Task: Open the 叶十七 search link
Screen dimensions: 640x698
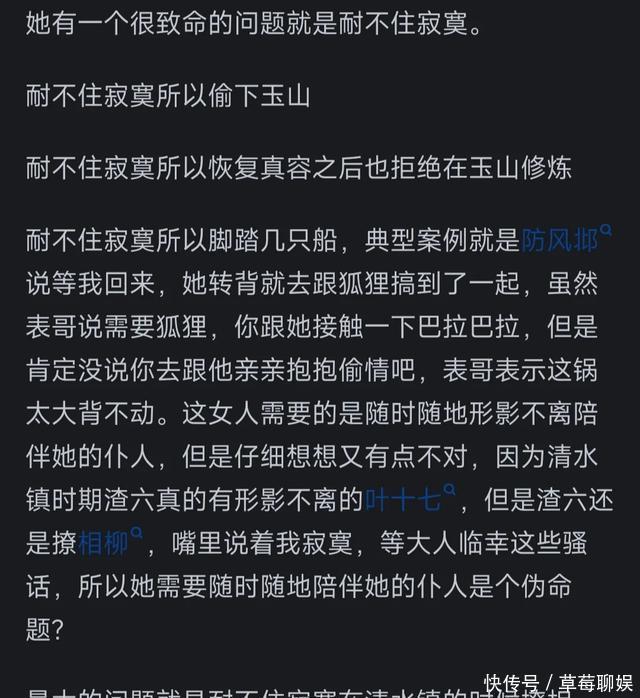Action: pyautogui.click(x=405, y=498)
